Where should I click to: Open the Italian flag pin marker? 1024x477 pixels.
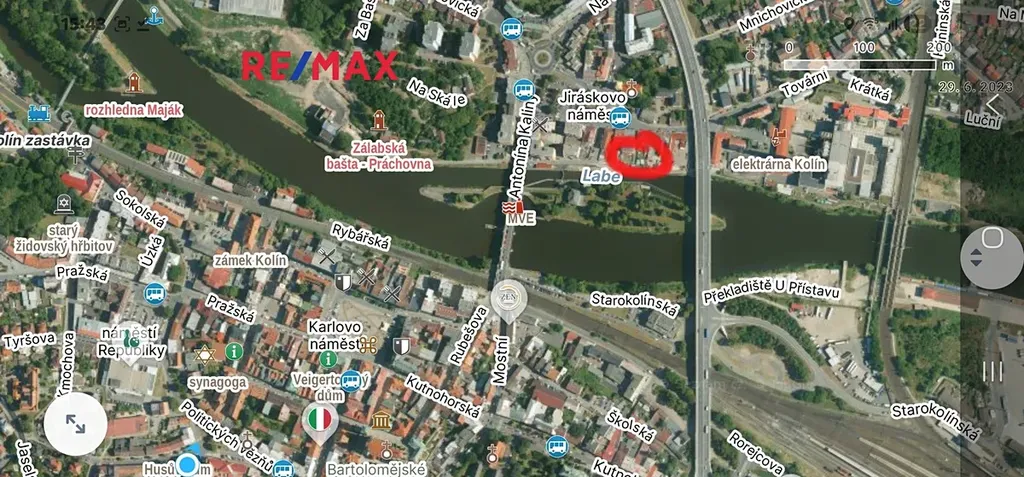point(319,420)
